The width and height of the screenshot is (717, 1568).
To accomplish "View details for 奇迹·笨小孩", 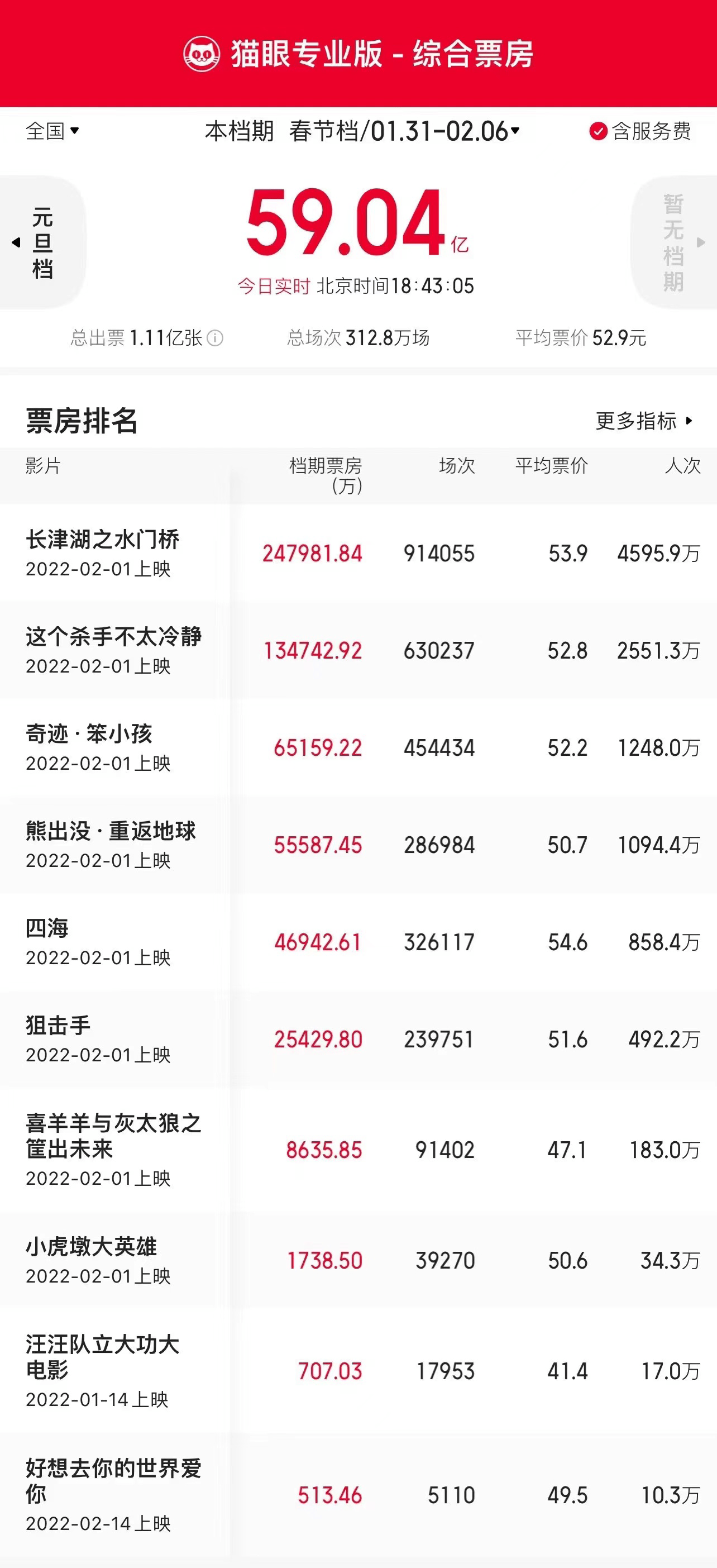I will [x=358, y=747].
